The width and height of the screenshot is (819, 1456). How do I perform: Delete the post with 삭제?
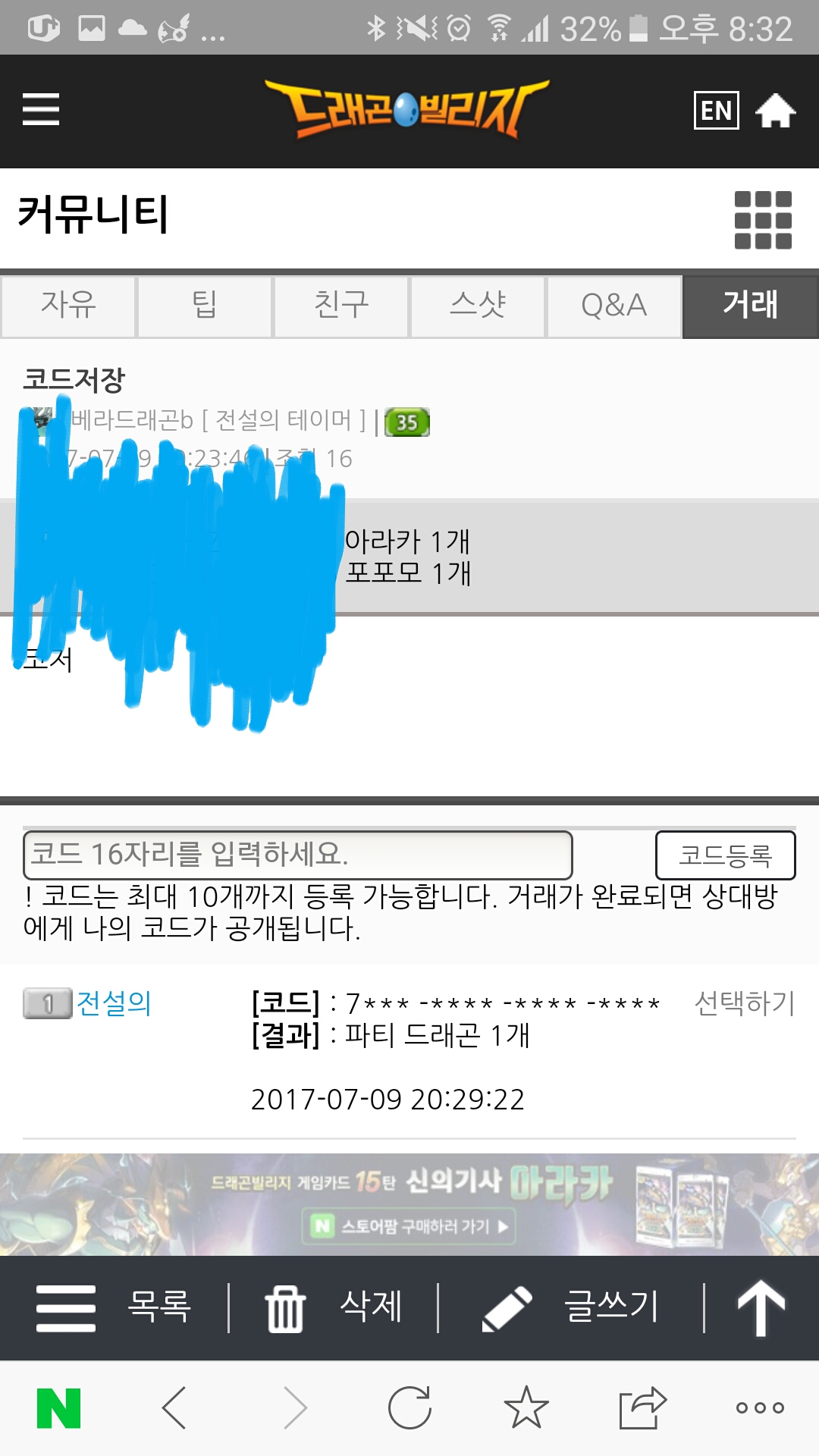pos(334,1307)
